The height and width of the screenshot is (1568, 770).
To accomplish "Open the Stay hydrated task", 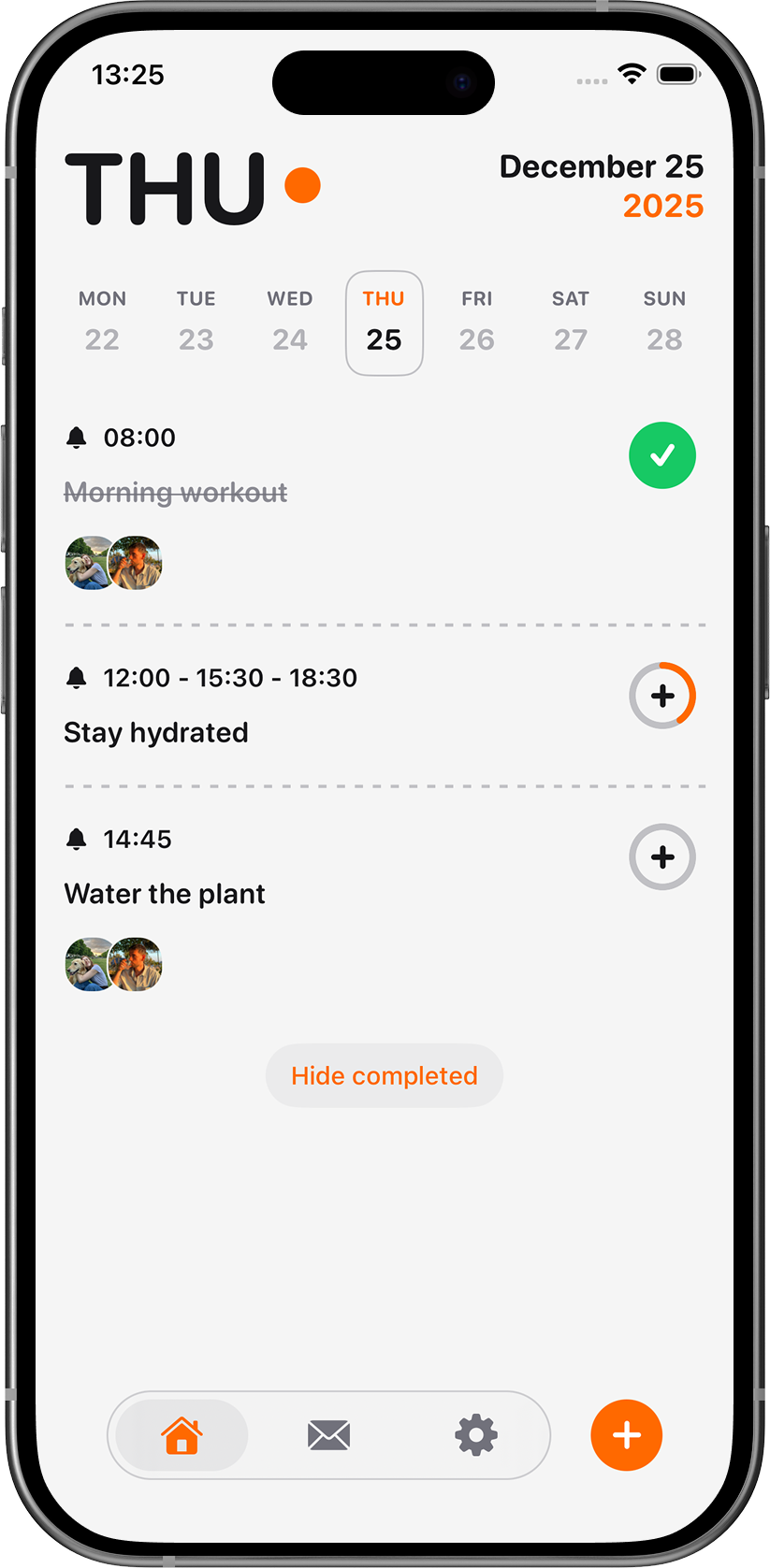I will 156,732.
